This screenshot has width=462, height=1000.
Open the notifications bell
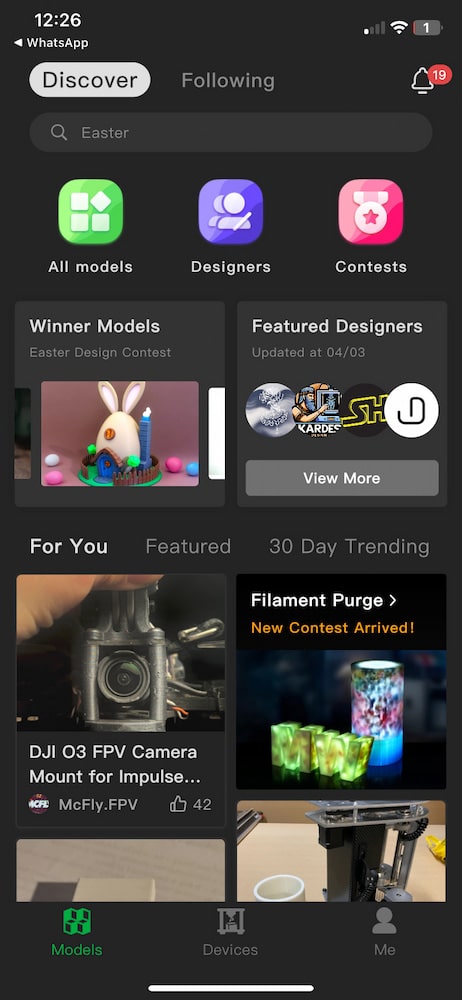(422, 81)
